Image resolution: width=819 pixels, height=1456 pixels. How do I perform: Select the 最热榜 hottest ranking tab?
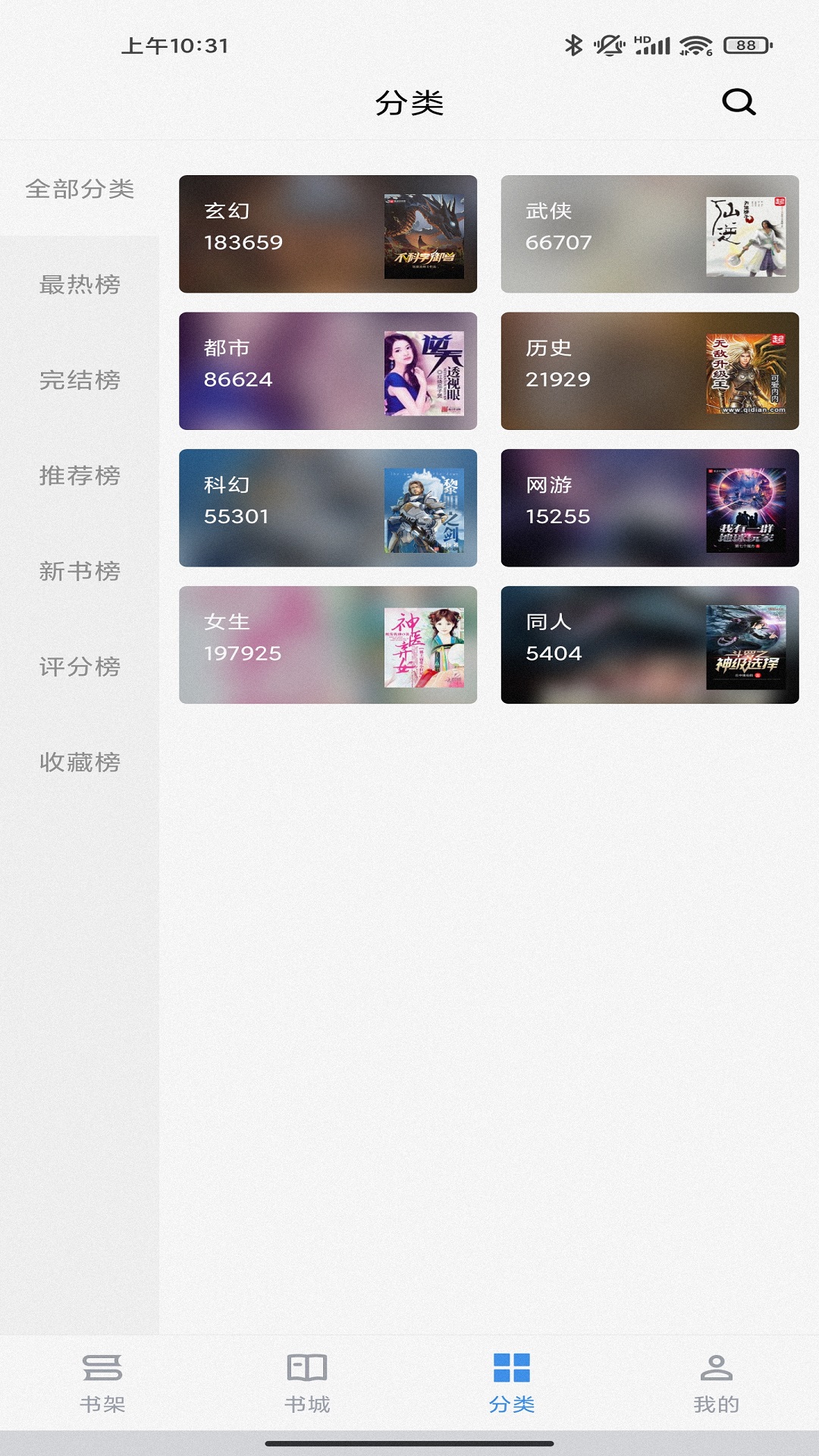[x=78, y=286]
